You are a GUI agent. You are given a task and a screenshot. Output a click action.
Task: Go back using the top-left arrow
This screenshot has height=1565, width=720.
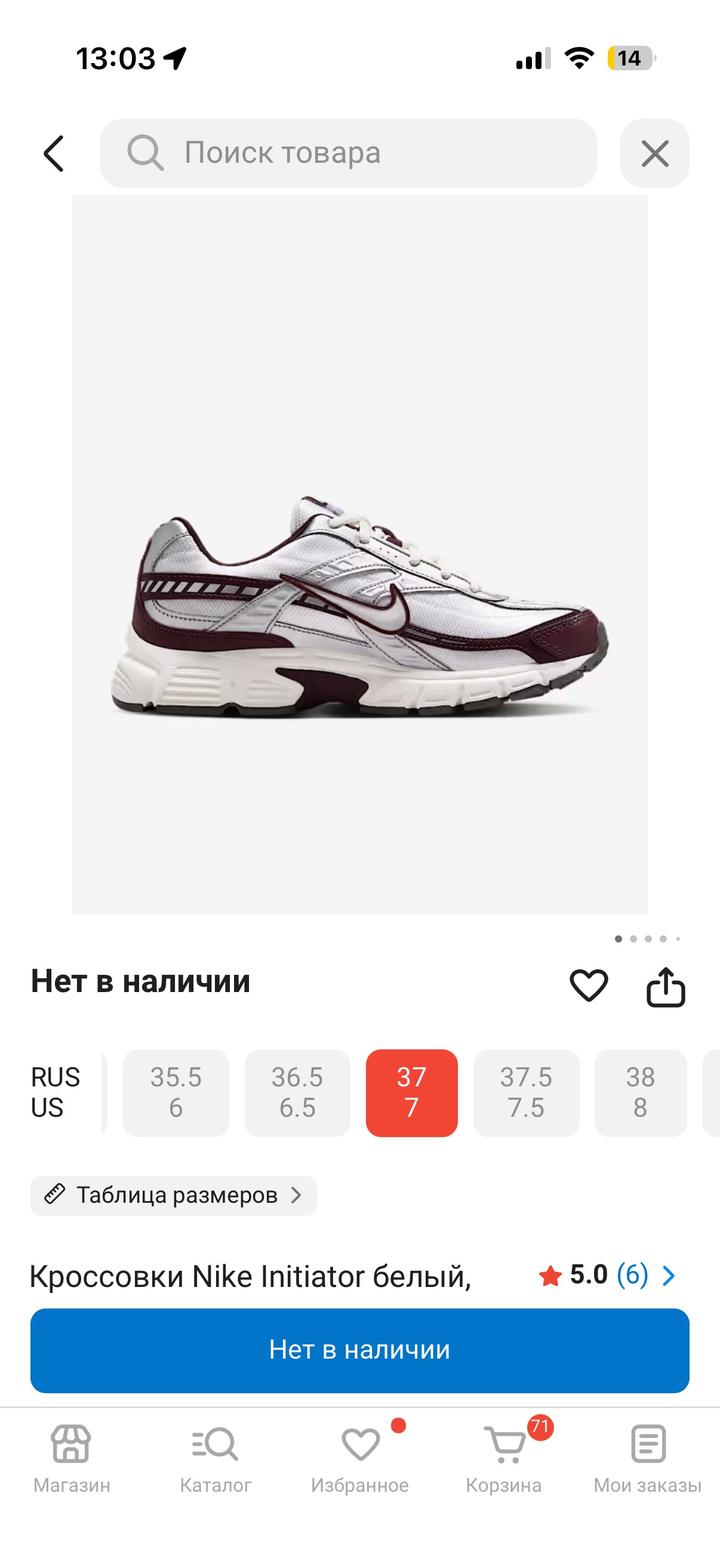tap(54, 153)
